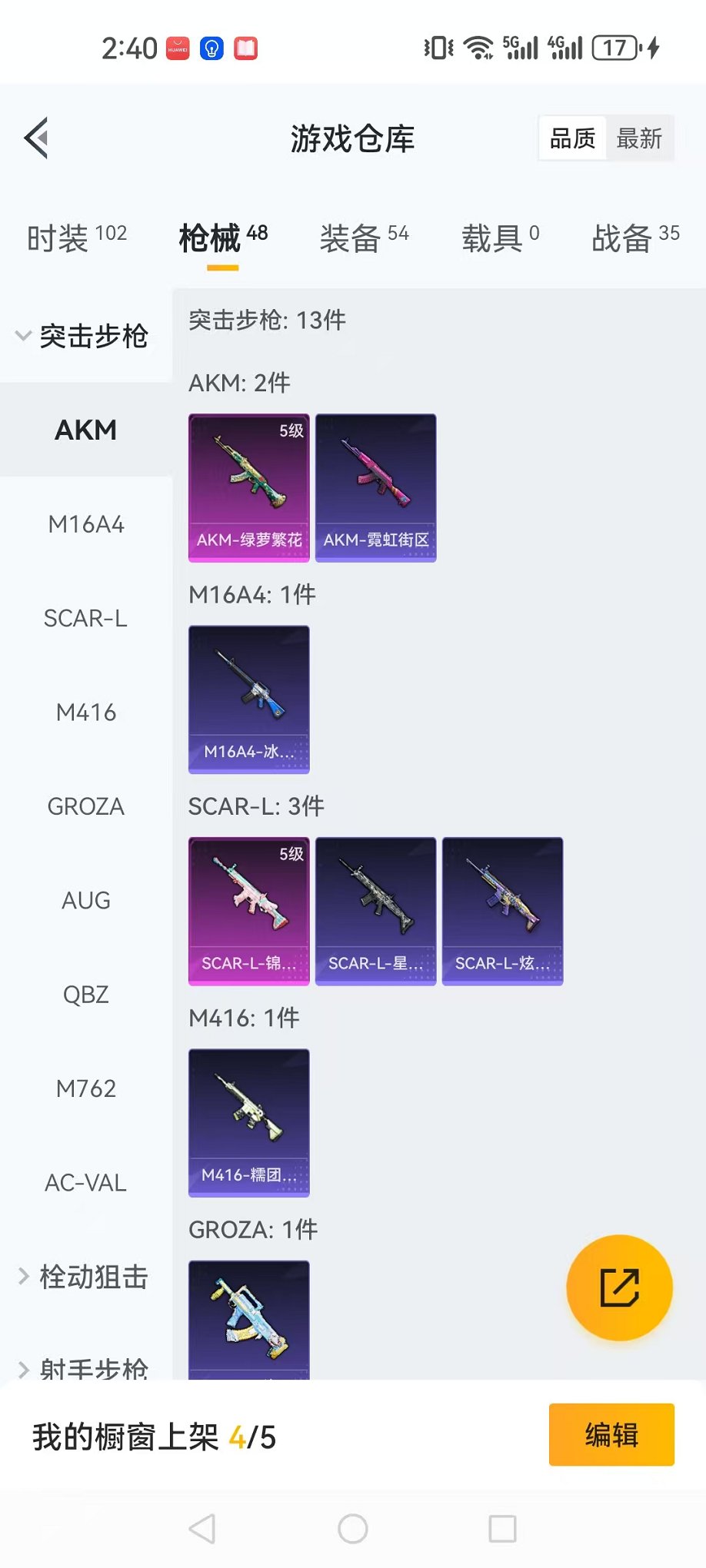Sort by 品质 (quality)

[x=573, y=139]
